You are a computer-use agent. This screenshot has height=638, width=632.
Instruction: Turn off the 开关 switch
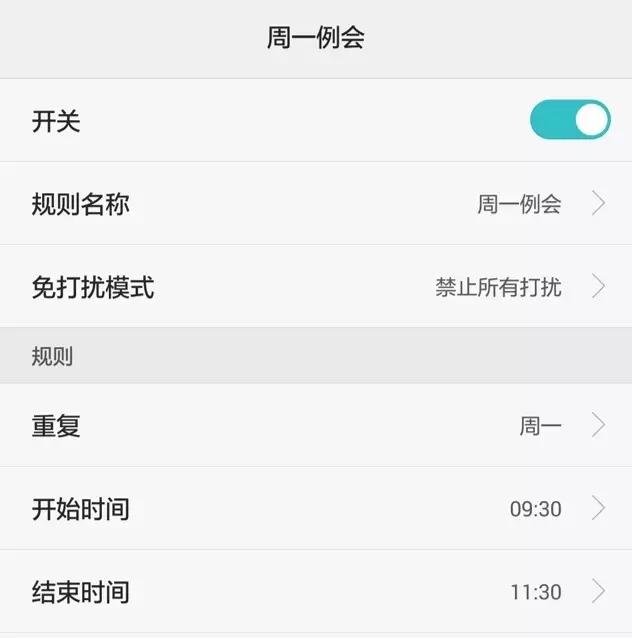point(569,120)
